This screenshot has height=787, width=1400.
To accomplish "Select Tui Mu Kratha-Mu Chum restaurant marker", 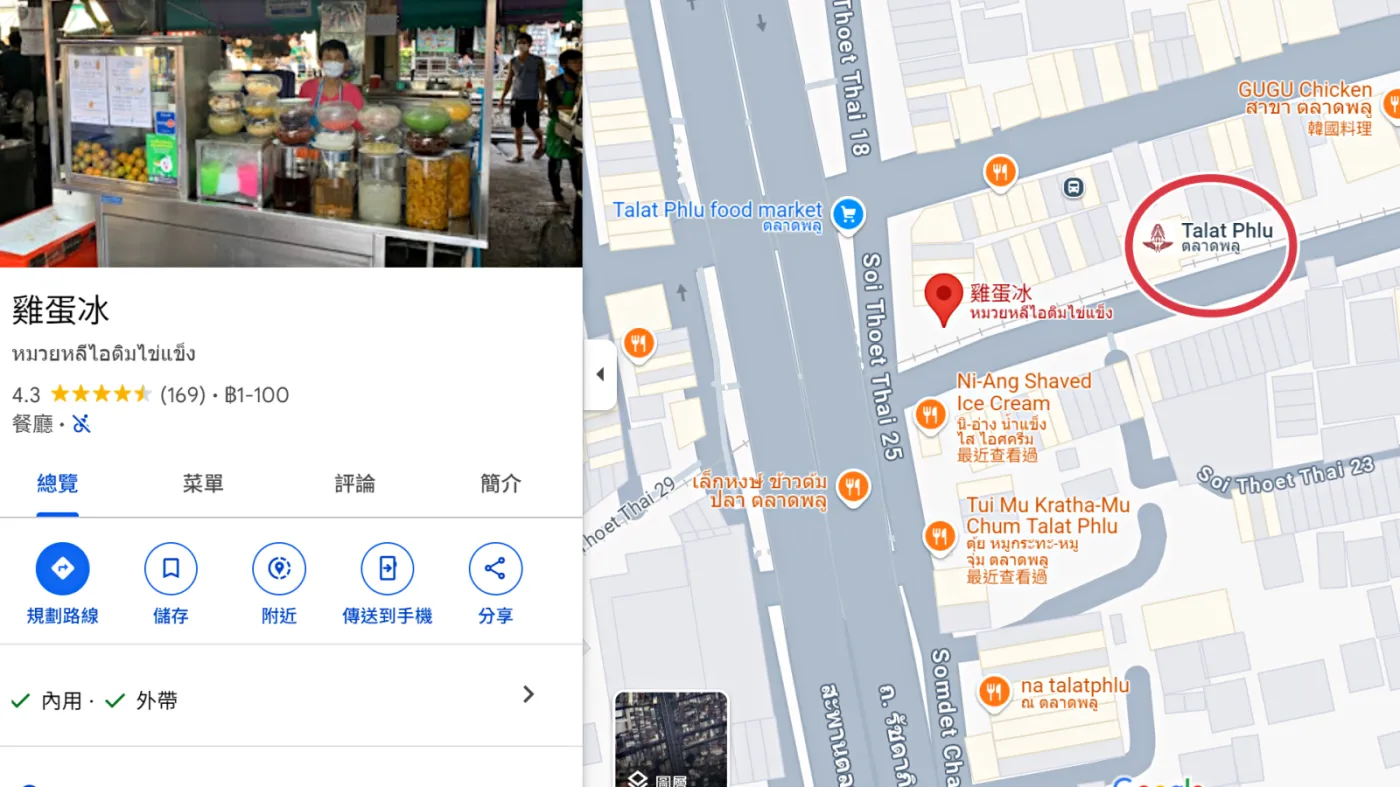I will point(938,537).
